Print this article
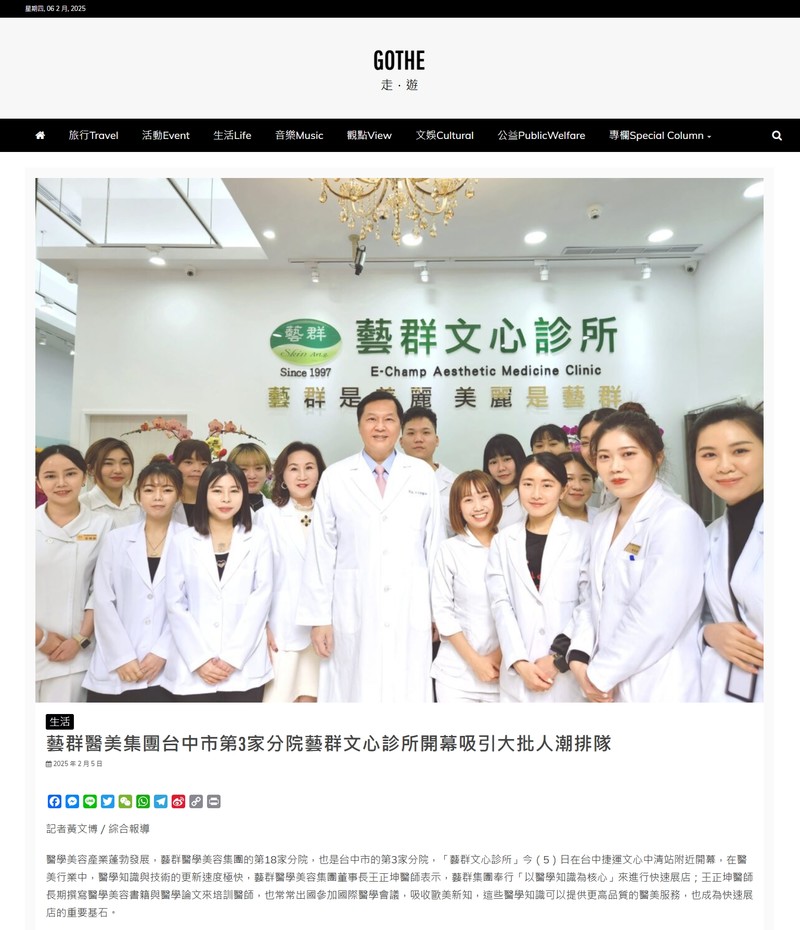 coord(213,801)
